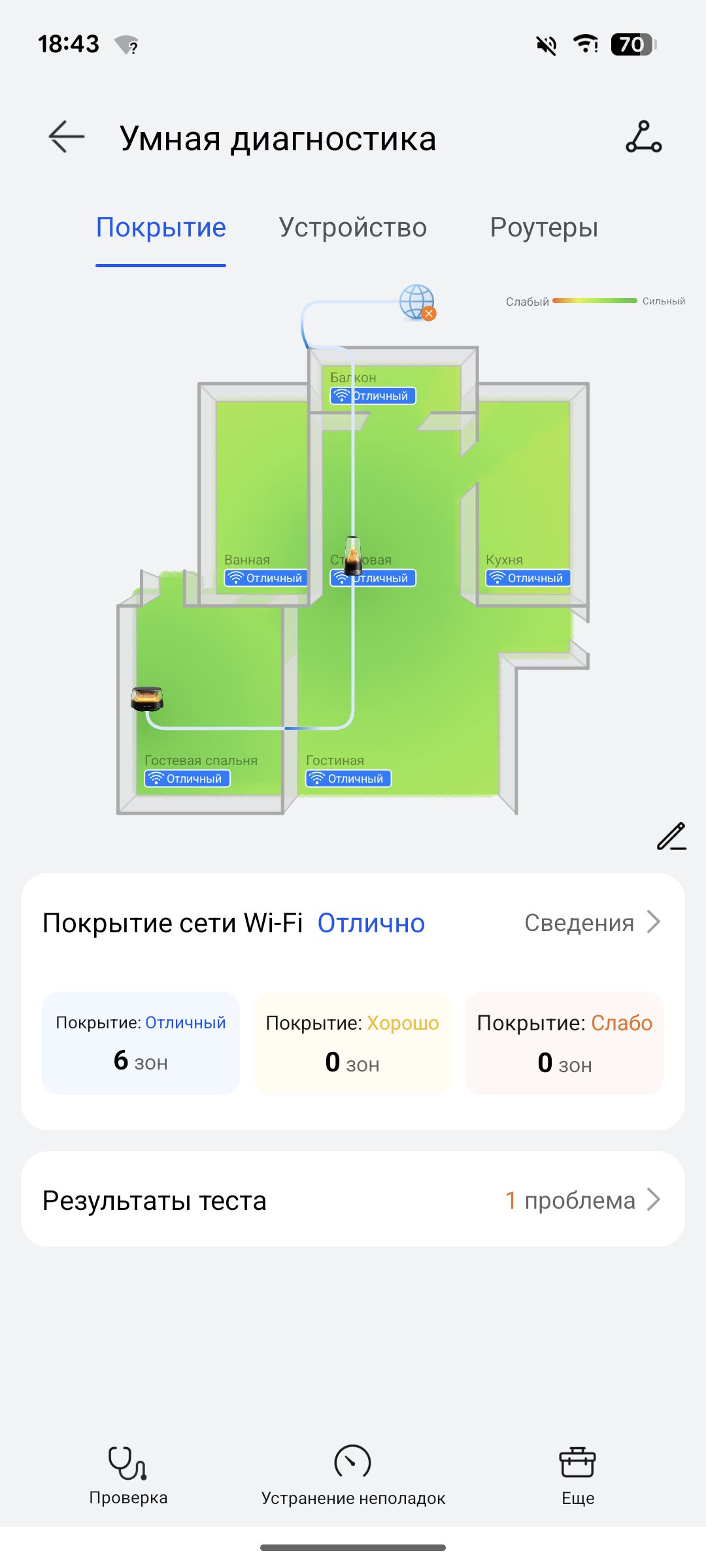Viewport: 706px width, 1568px height.
Task: Open Сведения about Wi-Fi coverage
Action: [592, 923]
